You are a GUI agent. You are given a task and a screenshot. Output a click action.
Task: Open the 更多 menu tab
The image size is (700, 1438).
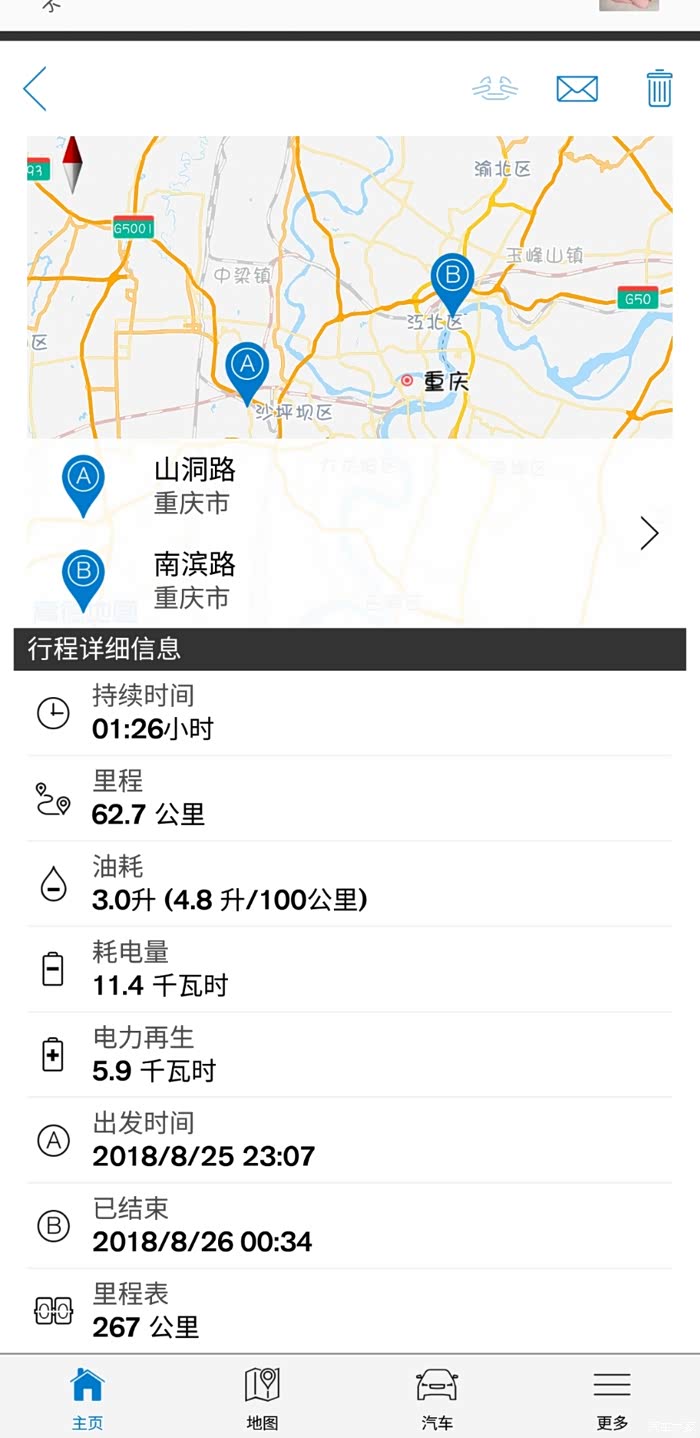612,1397
